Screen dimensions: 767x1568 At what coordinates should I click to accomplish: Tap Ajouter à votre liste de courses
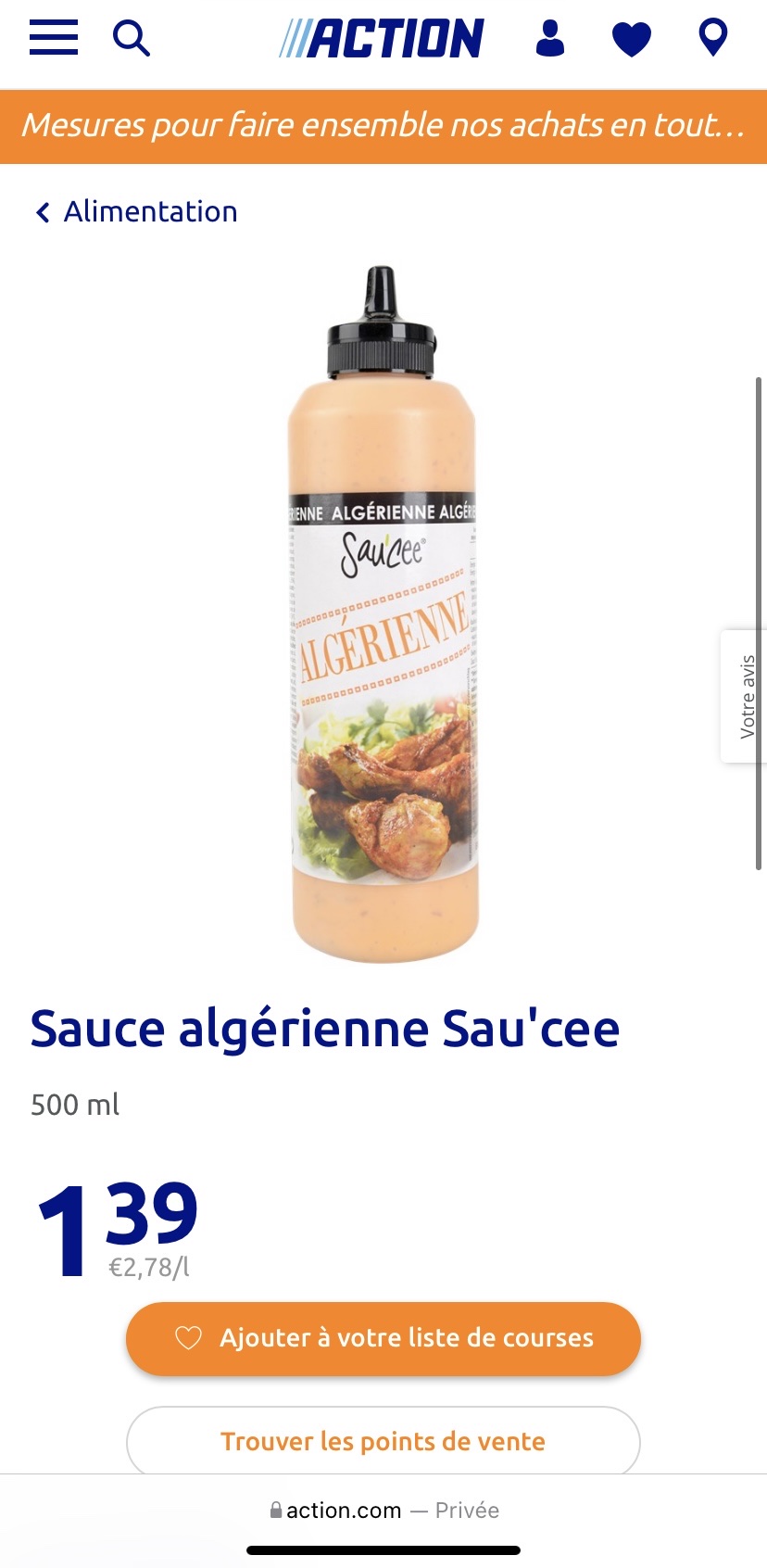click(383, 1338)
